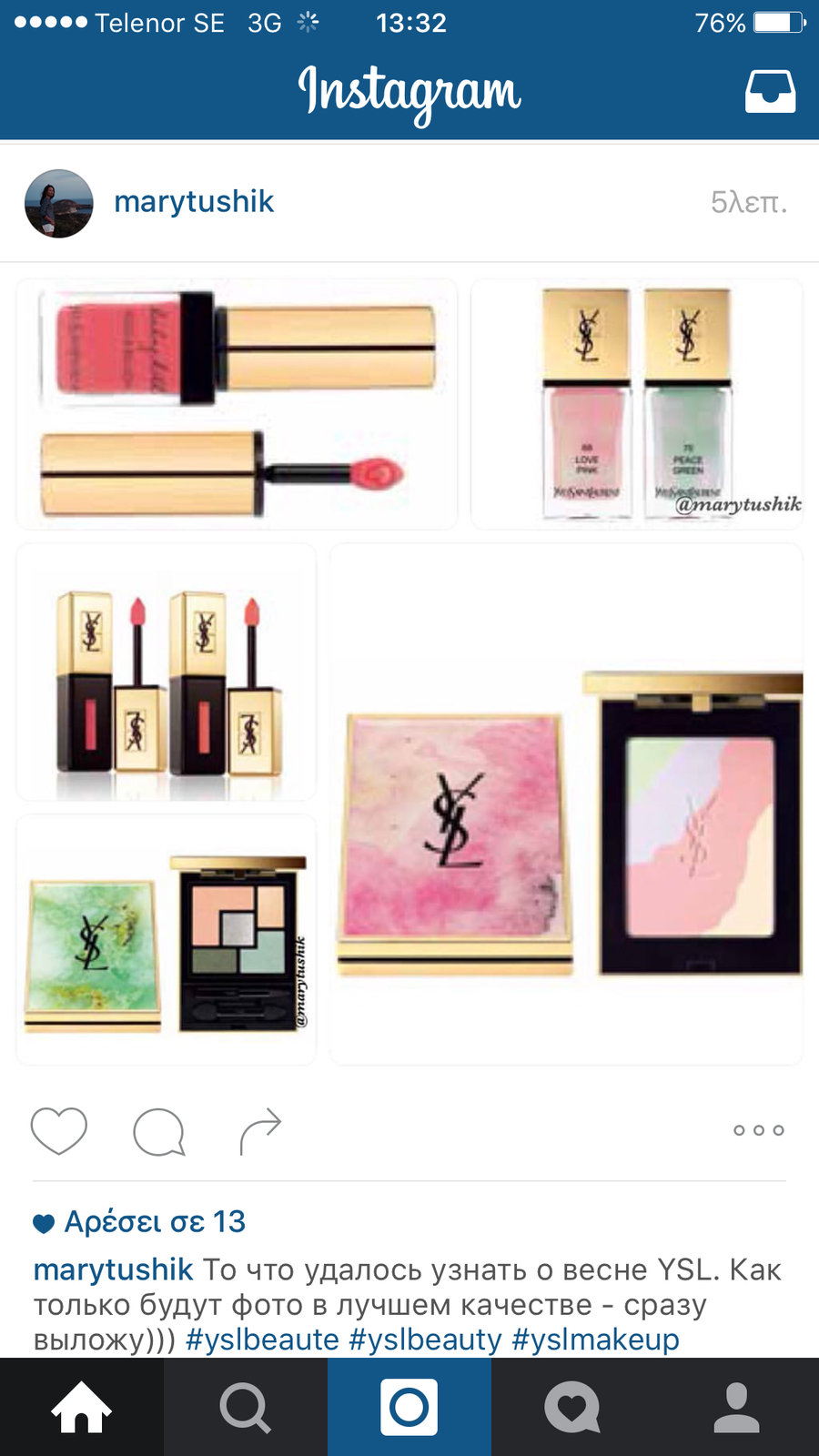Share marytushik's post with the arrow
Image resolution: width=819 pixels, height=1456 pixels.
click(260, 1131)
